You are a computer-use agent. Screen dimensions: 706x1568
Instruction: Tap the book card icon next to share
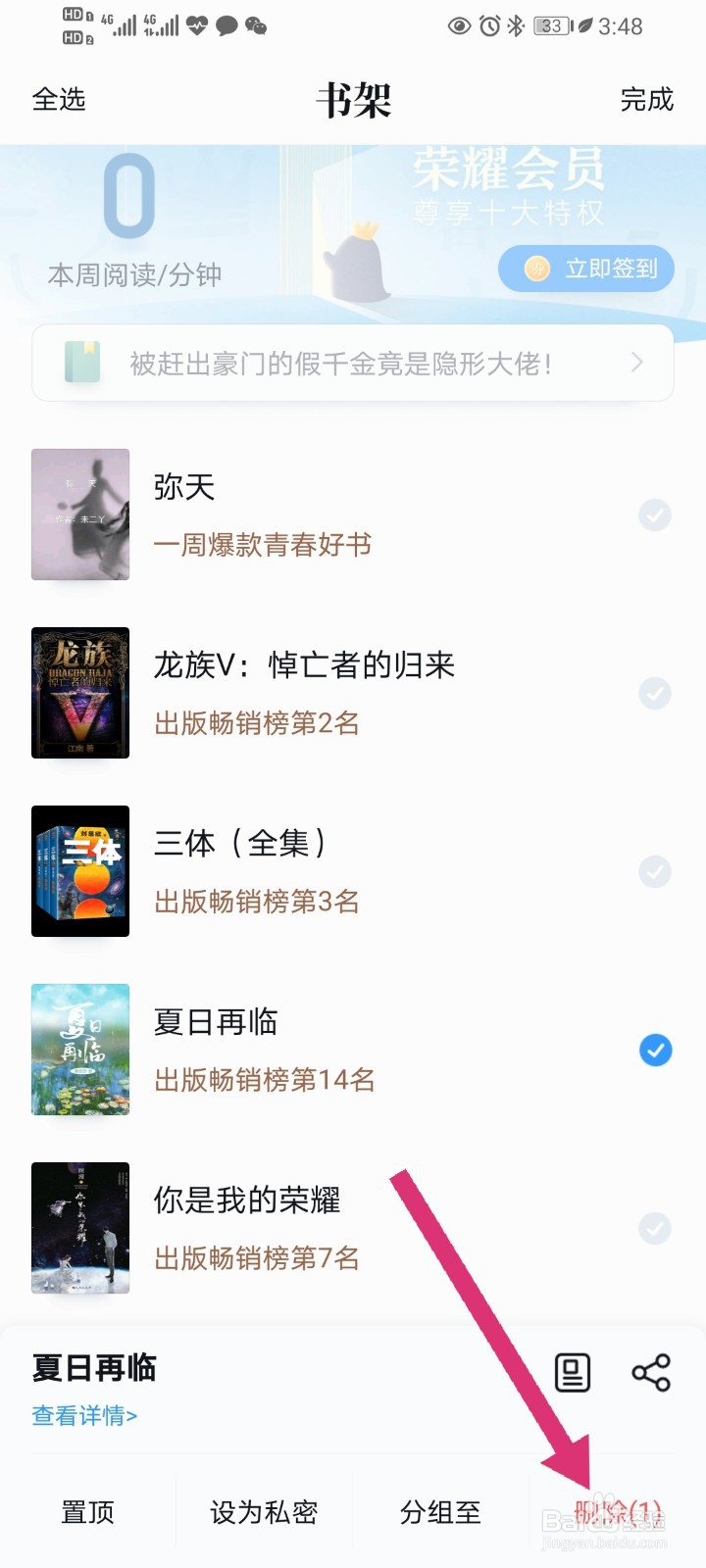(572, 1374)
